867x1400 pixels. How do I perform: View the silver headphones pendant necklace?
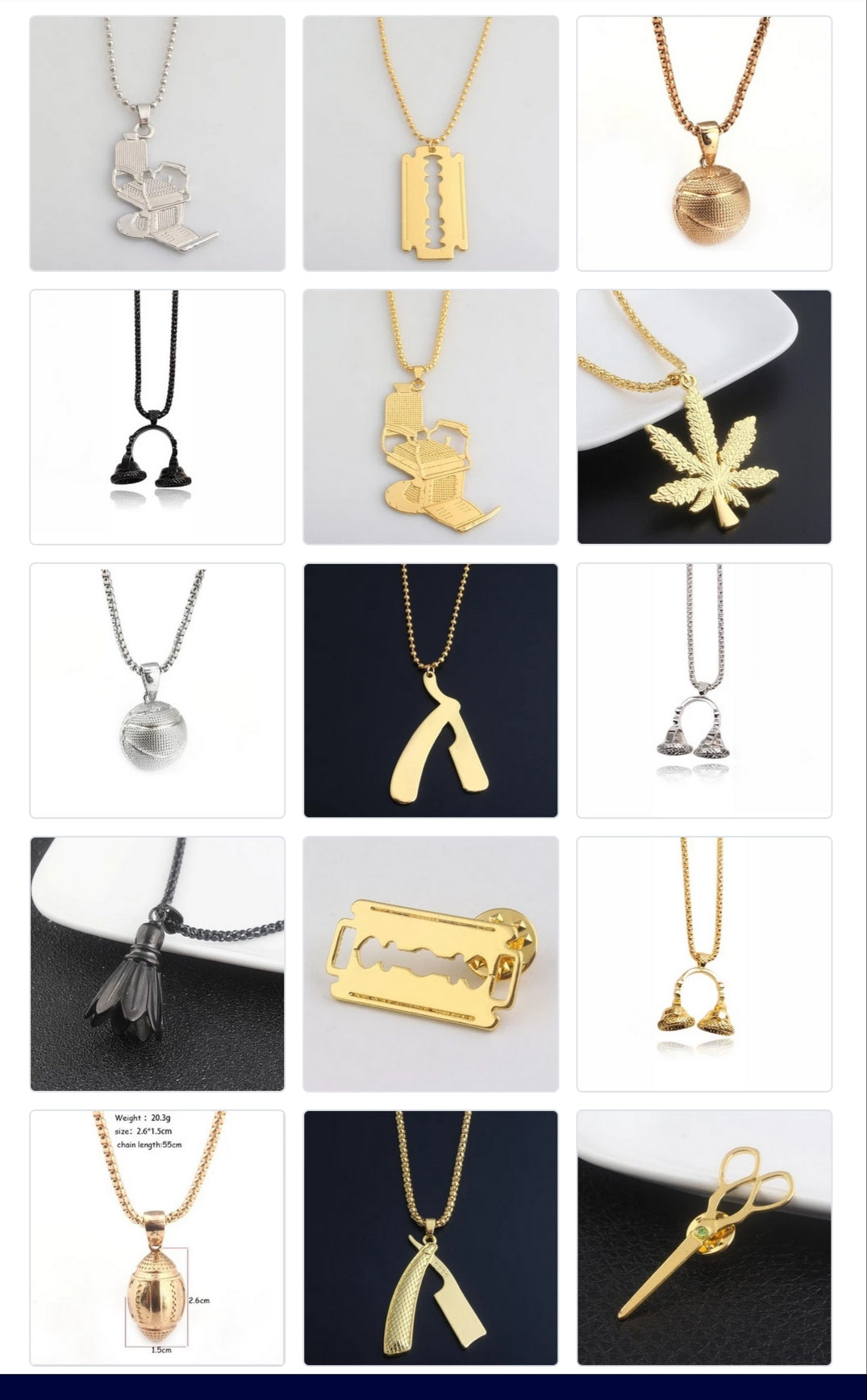(704, 690)
